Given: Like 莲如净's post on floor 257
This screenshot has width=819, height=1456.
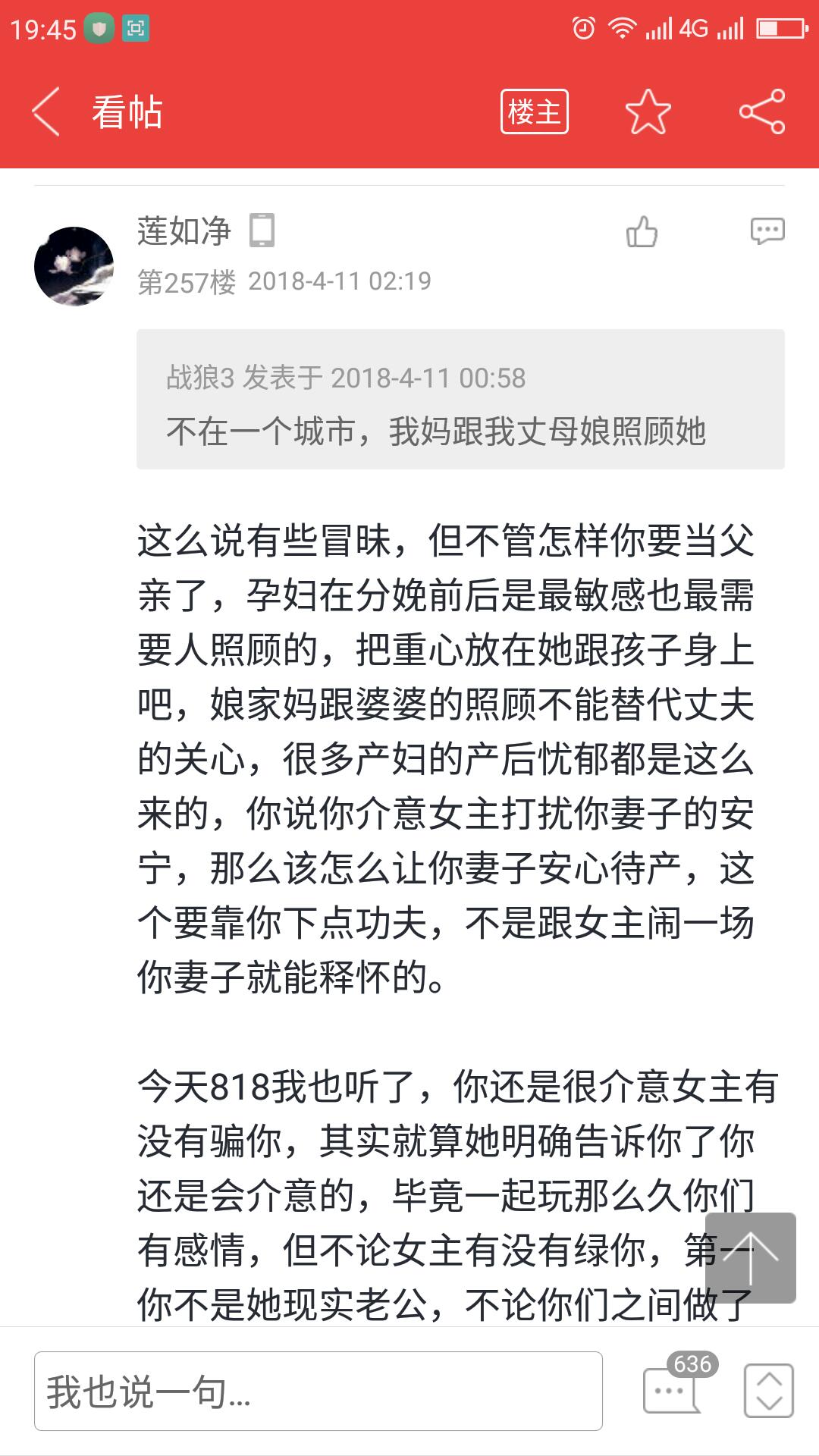Looking at the screenshot, I should point(642,231).
